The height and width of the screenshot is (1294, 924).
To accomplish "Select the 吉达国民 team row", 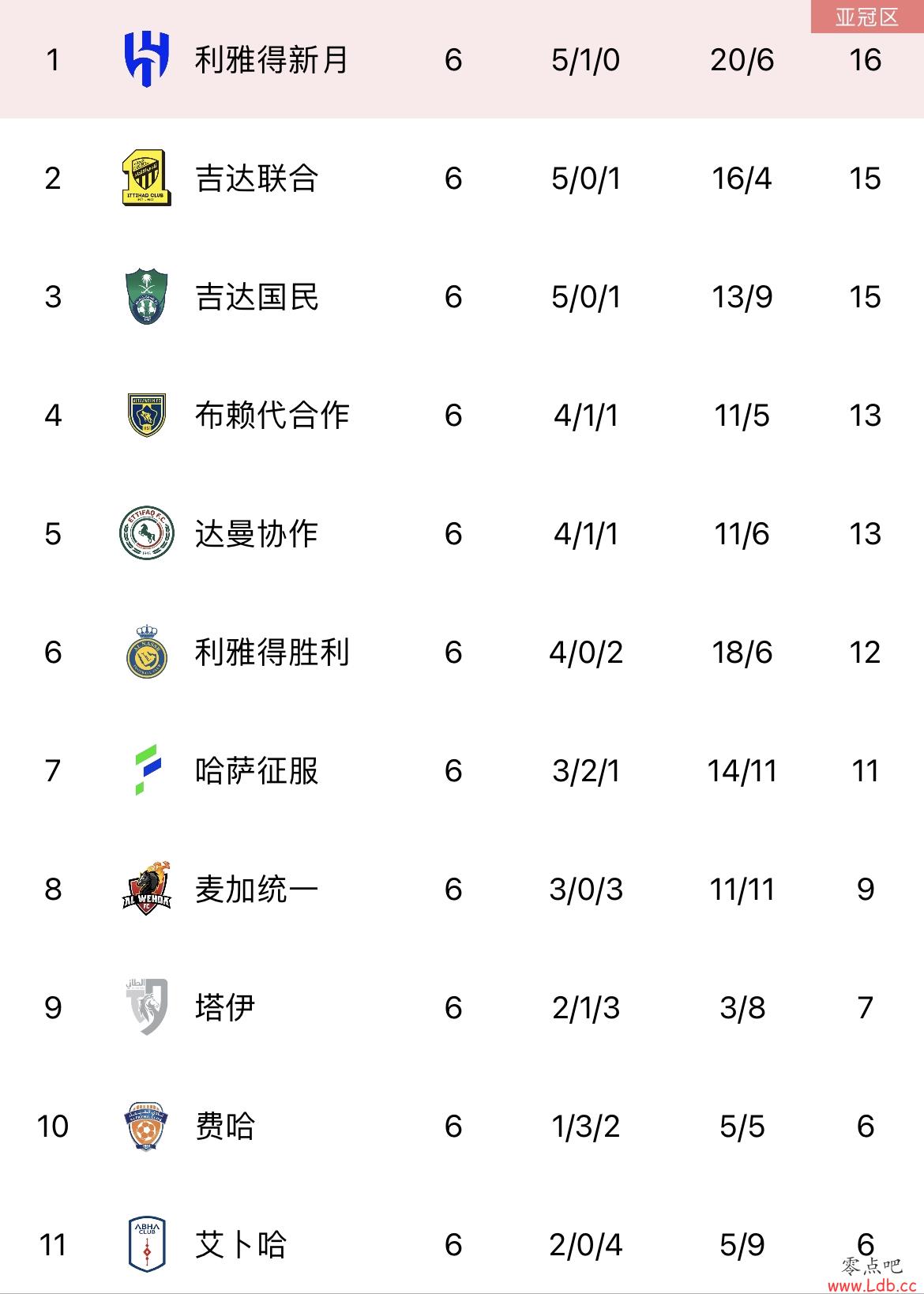I will [x=257, y=297].
